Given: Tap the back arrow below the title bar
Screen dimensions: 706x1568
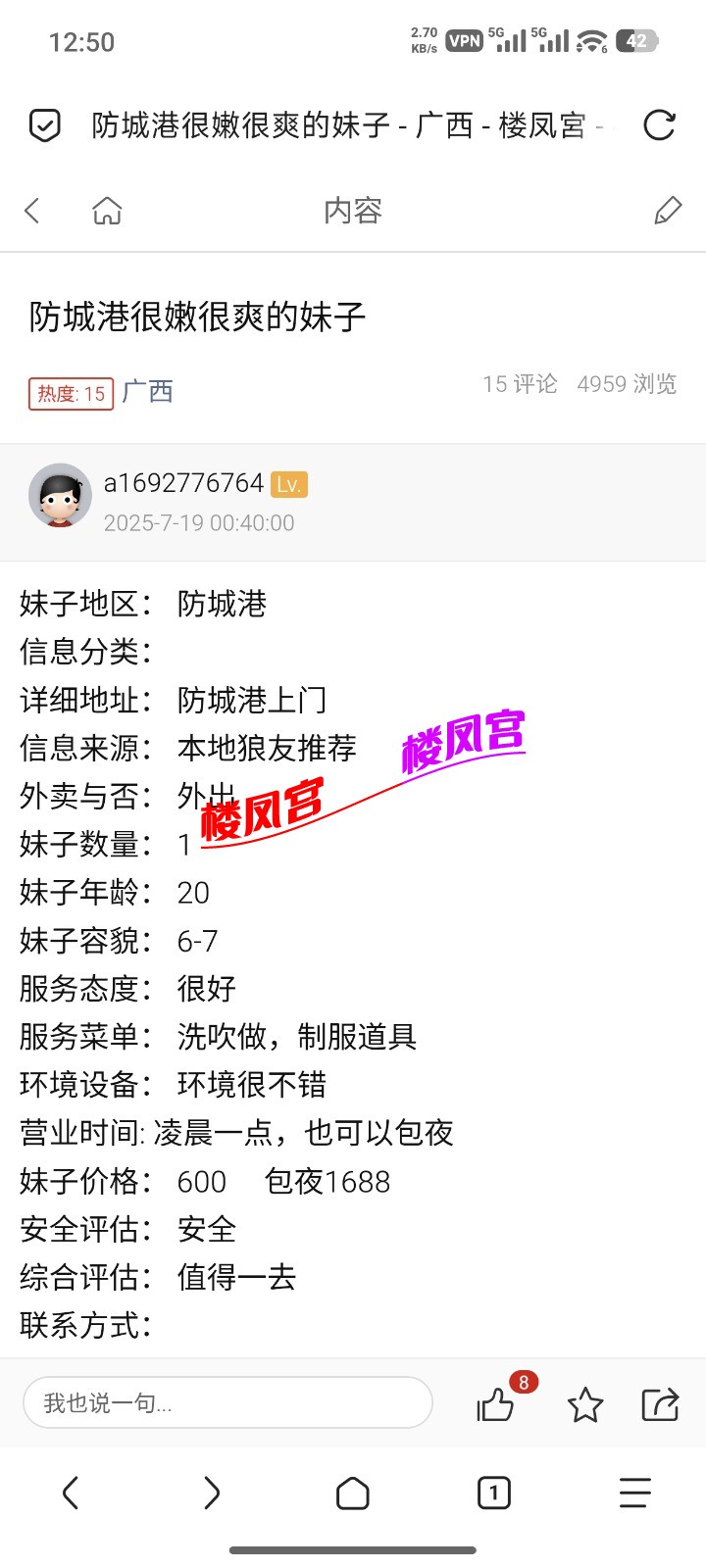Looking at the screenshot, I should [31, 211].
